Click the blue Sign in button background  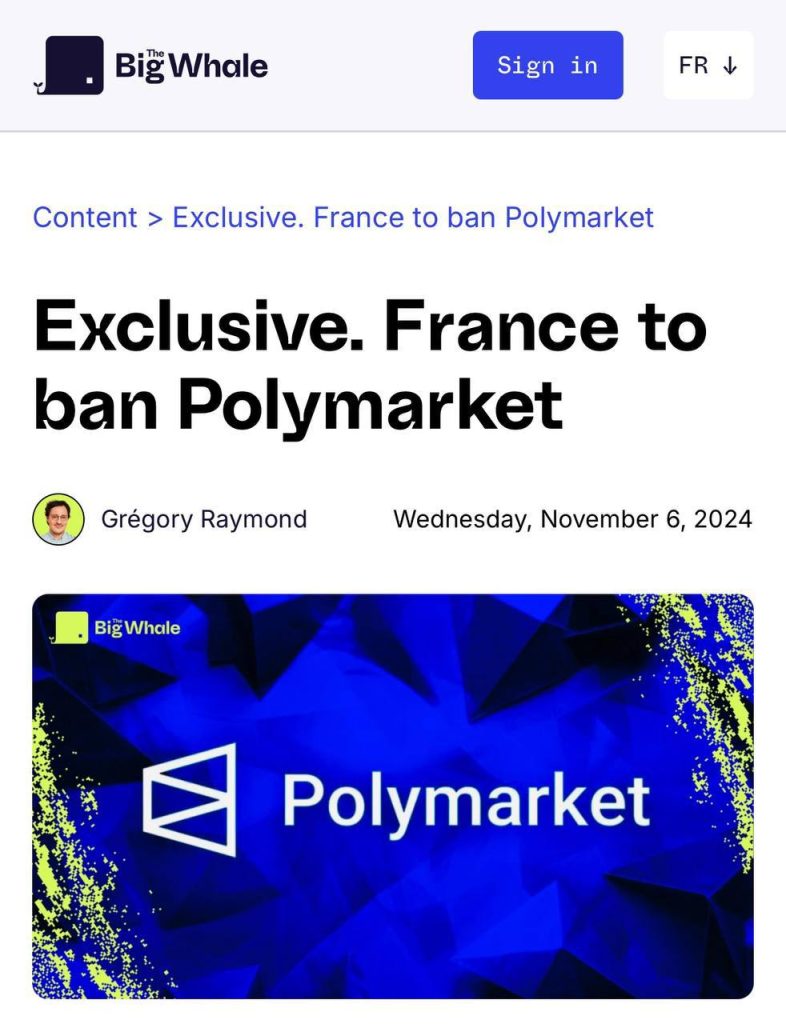click(547, 64)
